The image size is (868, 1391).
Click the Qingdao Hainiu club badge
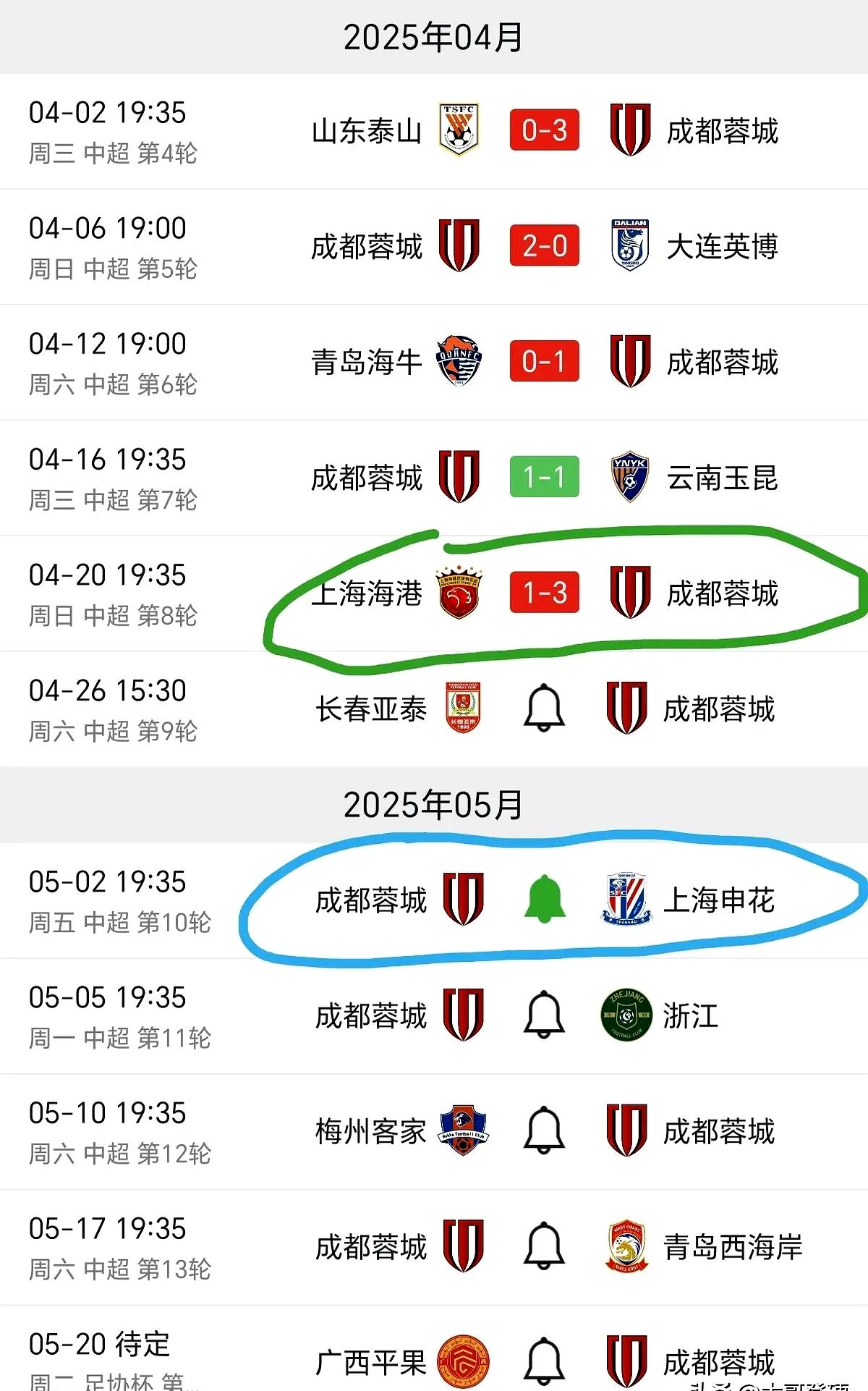461,362
